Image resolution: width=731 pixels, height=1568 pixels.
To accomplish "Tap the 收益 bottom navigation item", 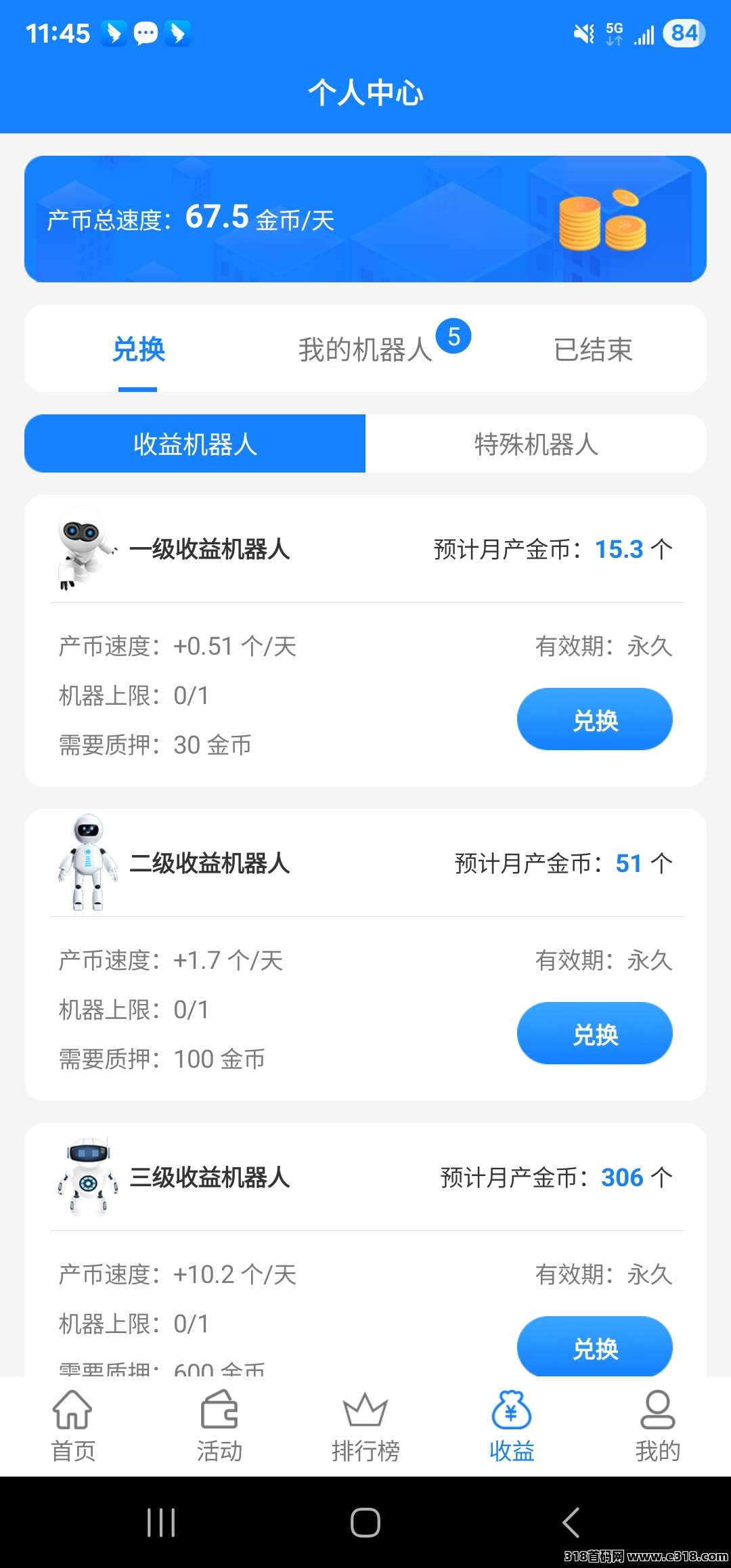I will [x=512, y=1426].
